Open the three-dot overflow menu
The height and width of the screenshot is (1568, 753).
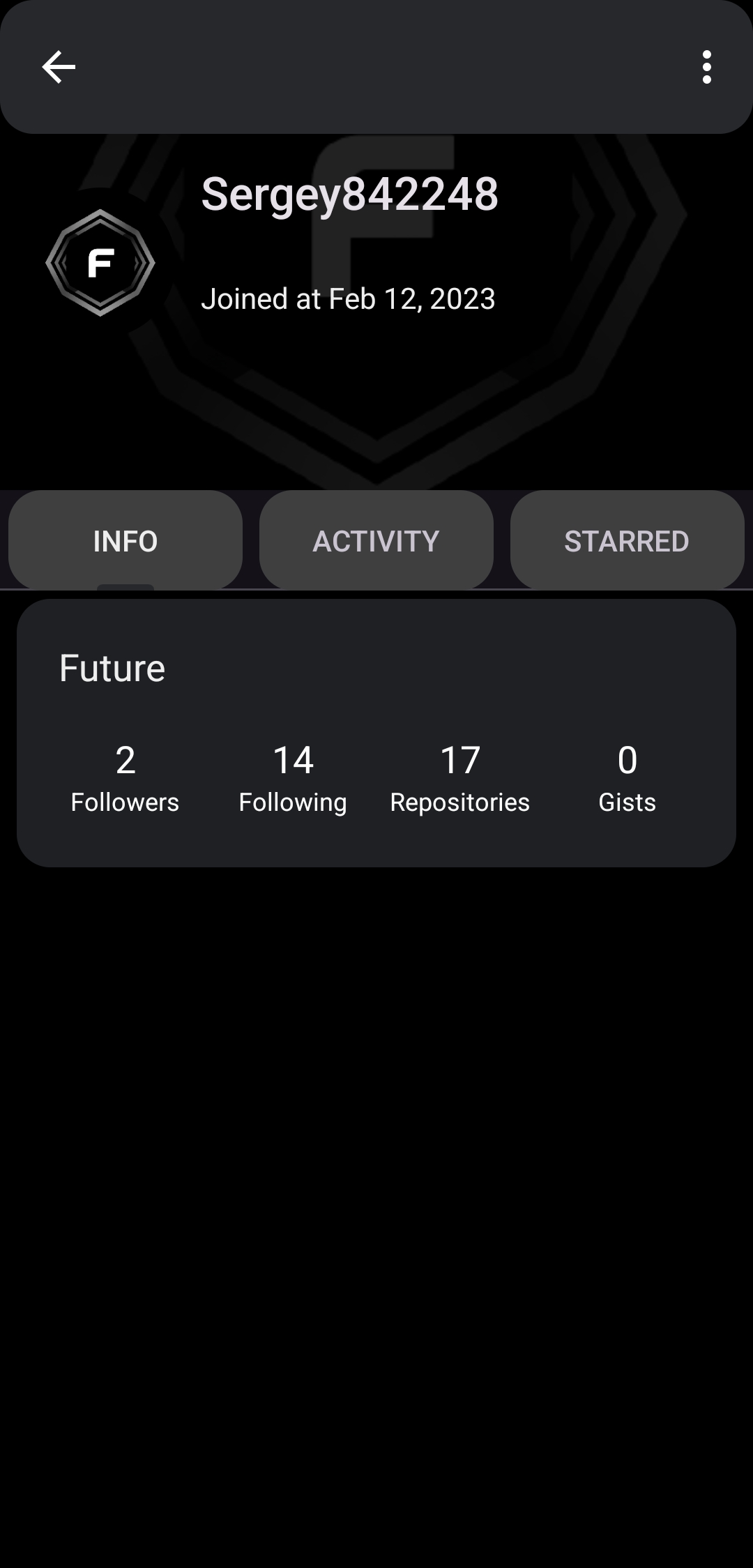(x=707, y=67)
